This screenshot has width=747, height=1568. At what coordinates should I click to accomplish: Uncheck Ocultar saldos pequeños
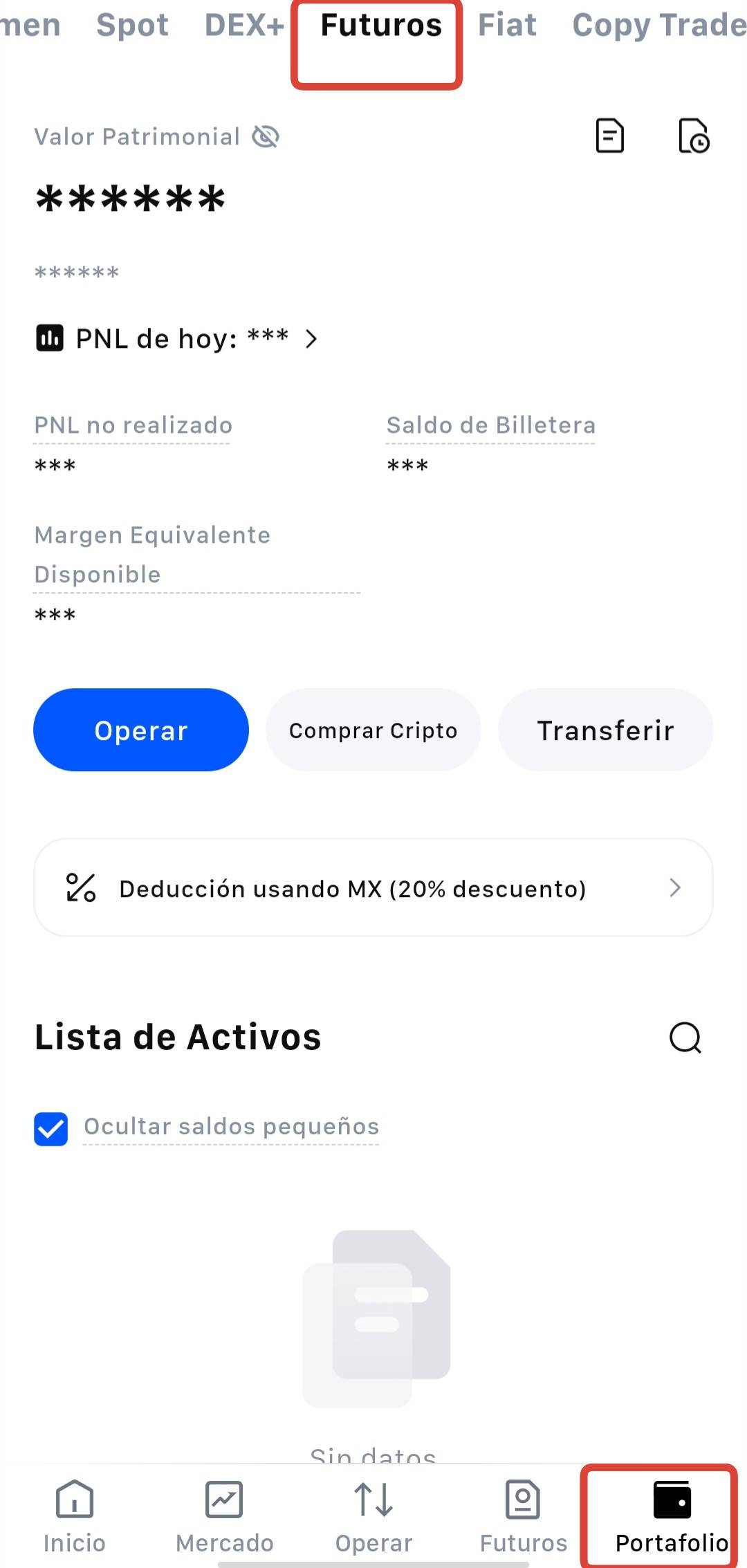click(51, 1129)
